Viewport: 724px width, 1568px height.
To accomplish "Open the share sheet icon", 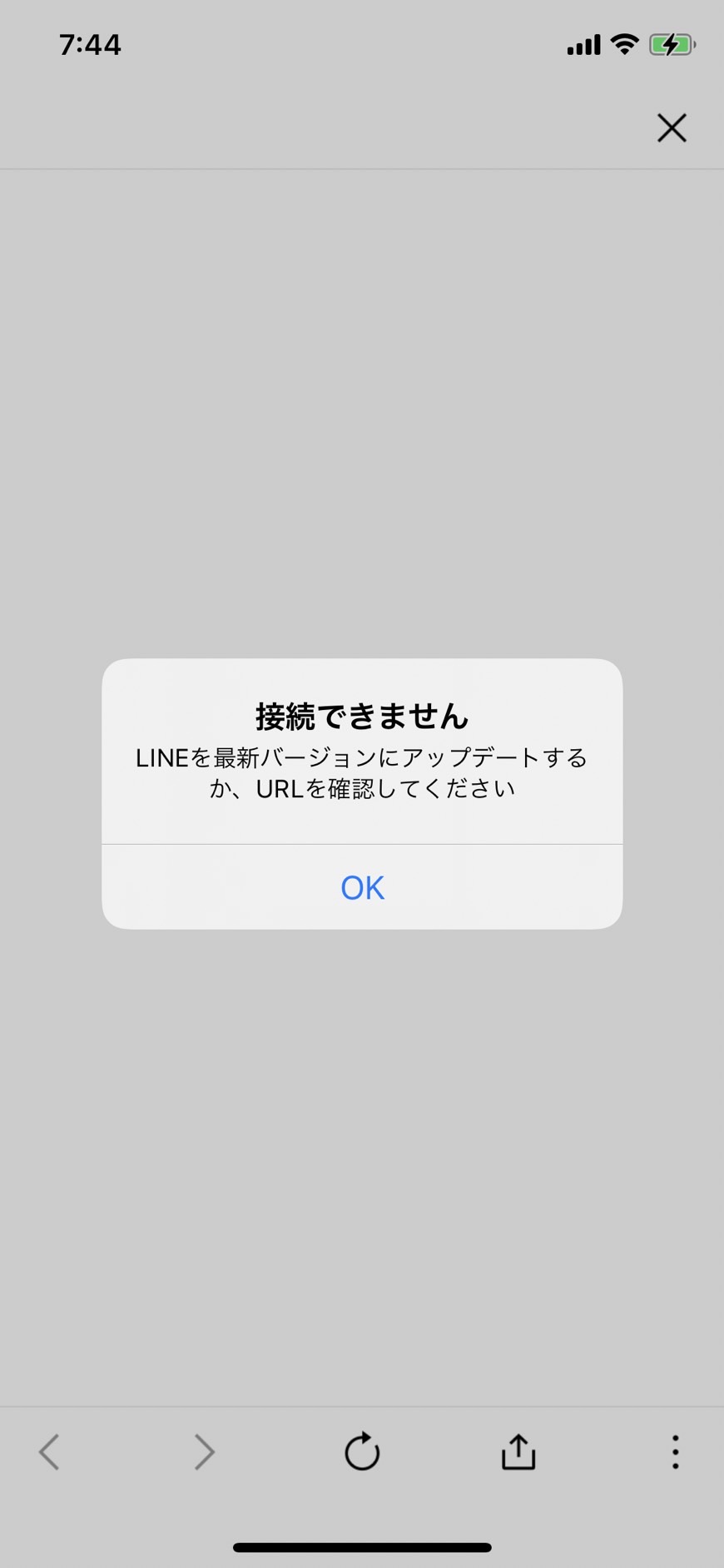I will coord(518,1451).
